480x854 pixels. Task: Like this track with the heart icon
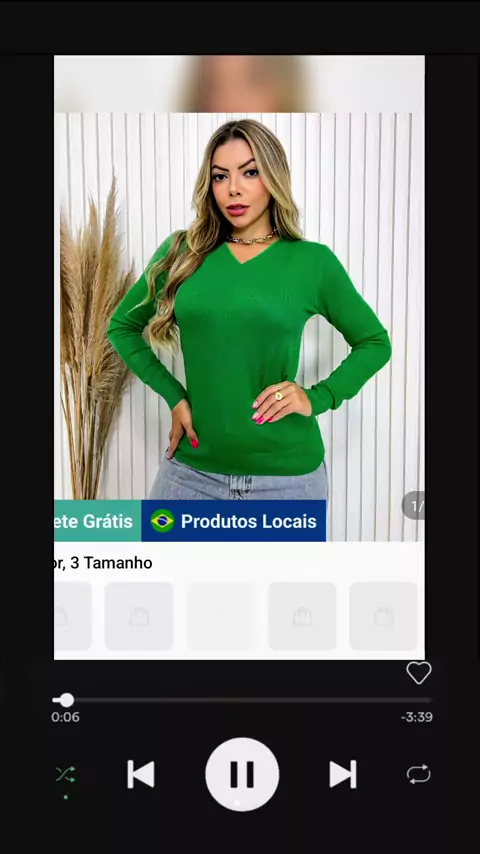click(x=418, y=673)
